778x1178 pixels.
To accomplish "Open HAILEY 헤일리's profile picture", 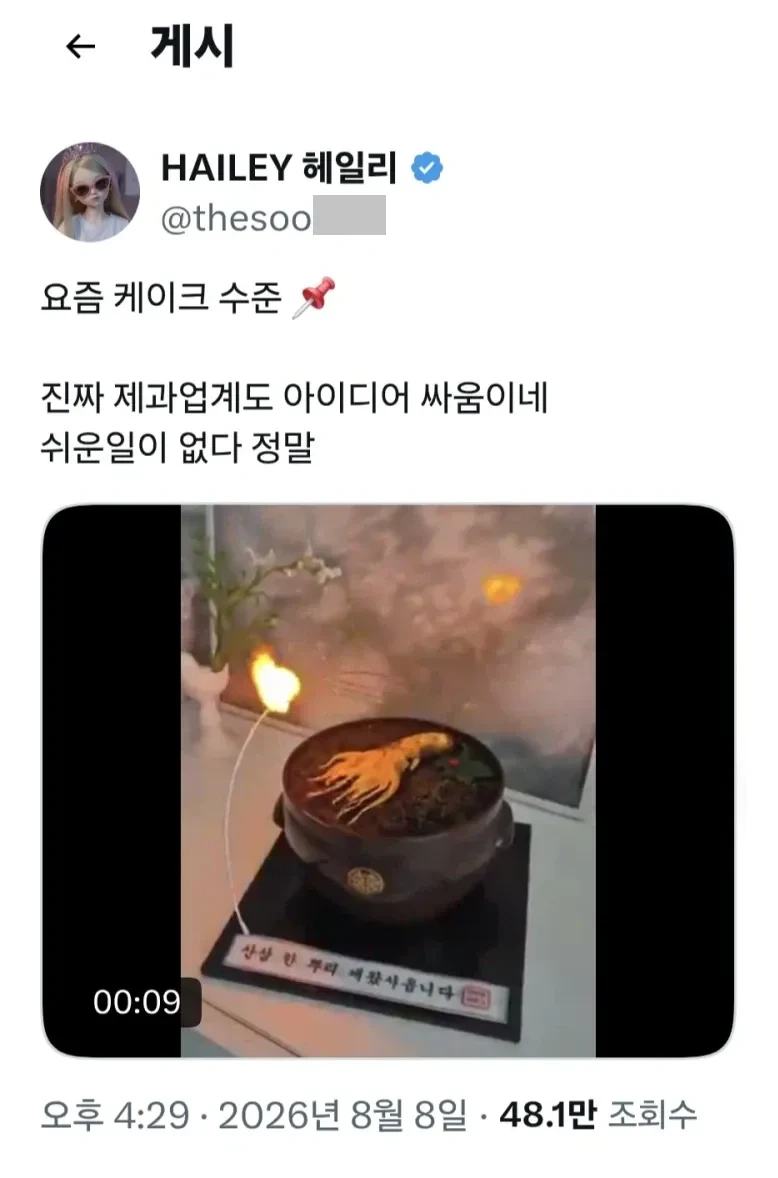I will pyautogui.click(x=89, y=192).
